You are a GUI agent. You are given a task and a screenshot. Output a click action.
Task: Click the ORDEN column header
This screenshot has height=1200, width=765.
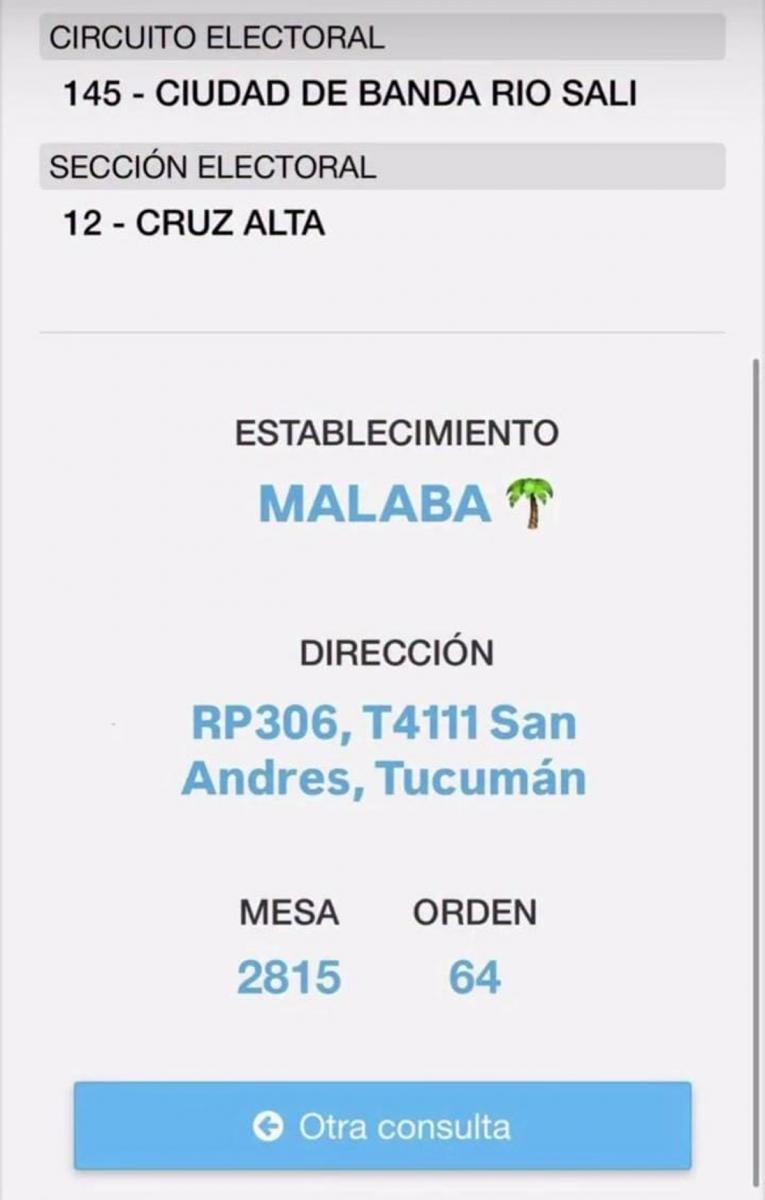tap(477, 912)
